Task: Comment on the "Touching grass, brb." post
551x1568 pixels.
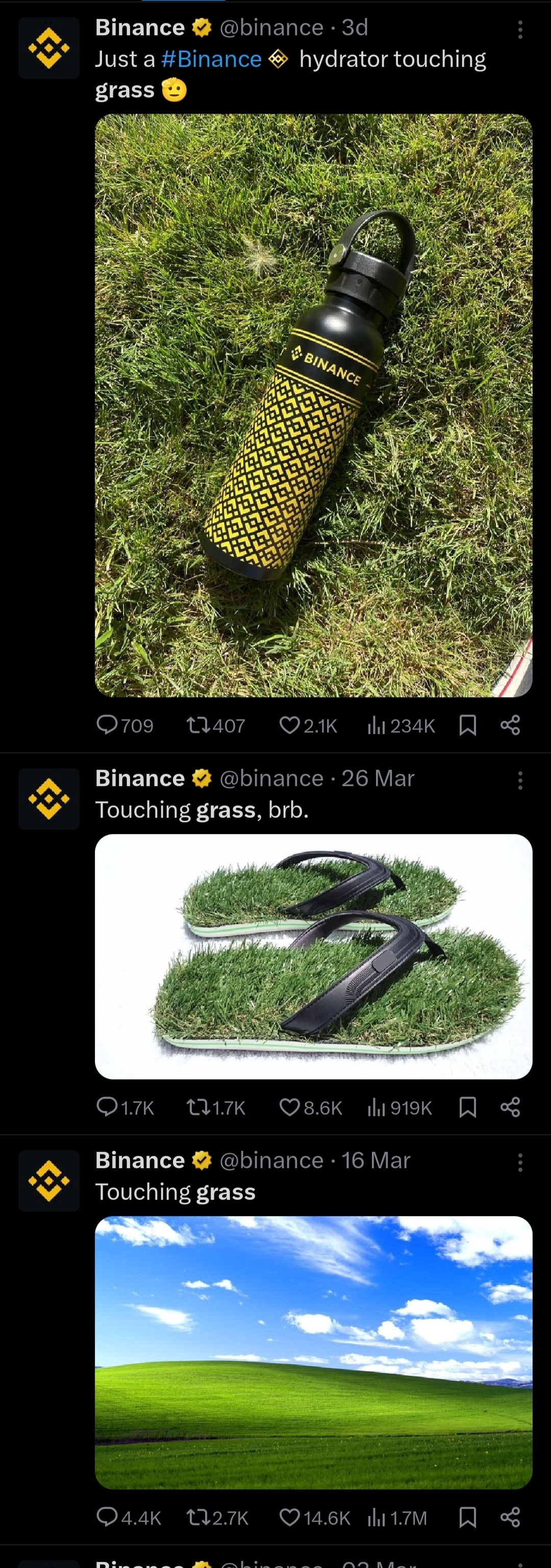Action: click(108, 1106)
